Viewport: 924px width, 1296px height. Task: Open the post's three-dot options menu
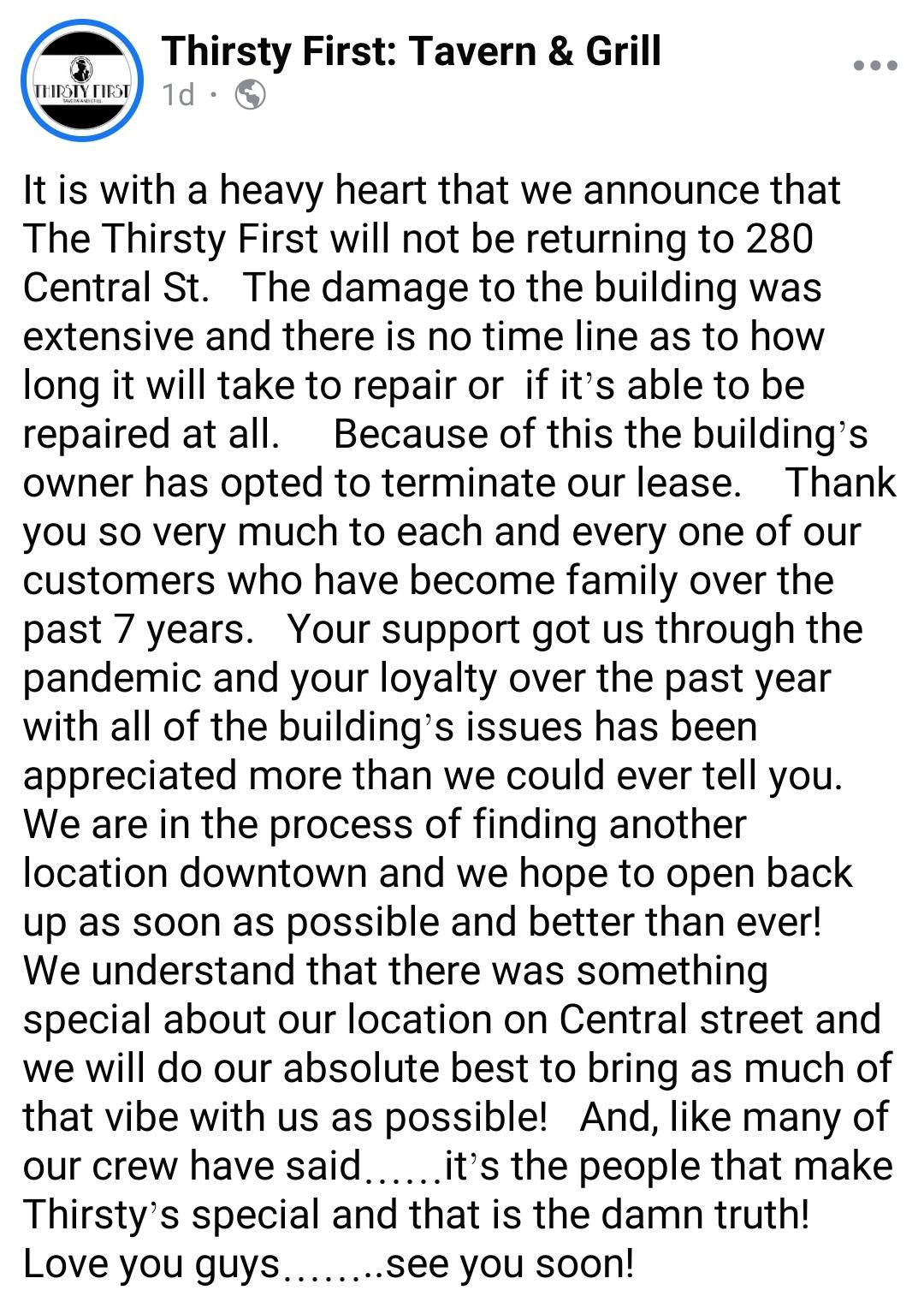[x=874, y=65]
